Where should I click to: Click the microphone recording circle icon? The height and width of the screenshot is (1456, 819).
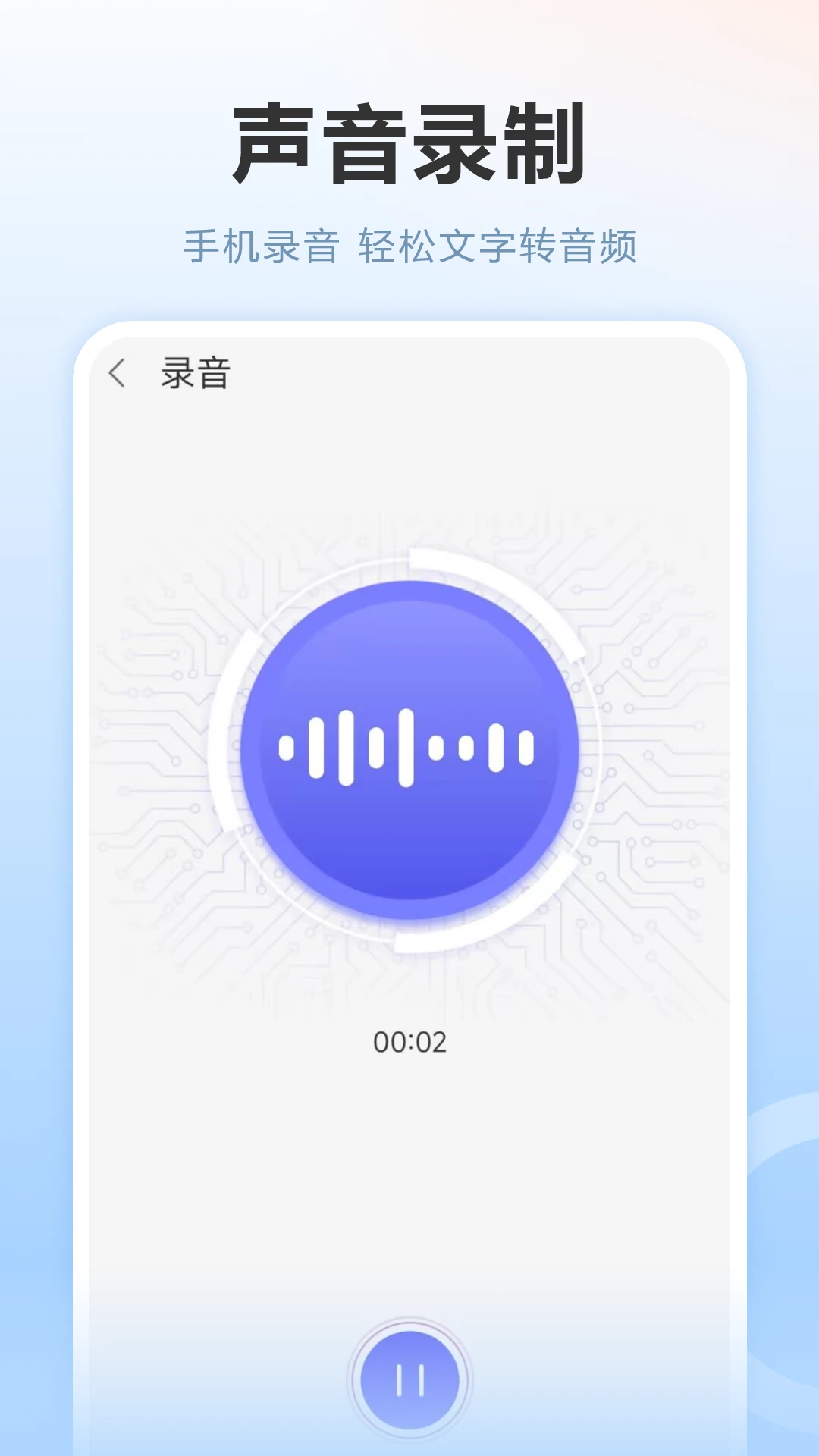409,747
